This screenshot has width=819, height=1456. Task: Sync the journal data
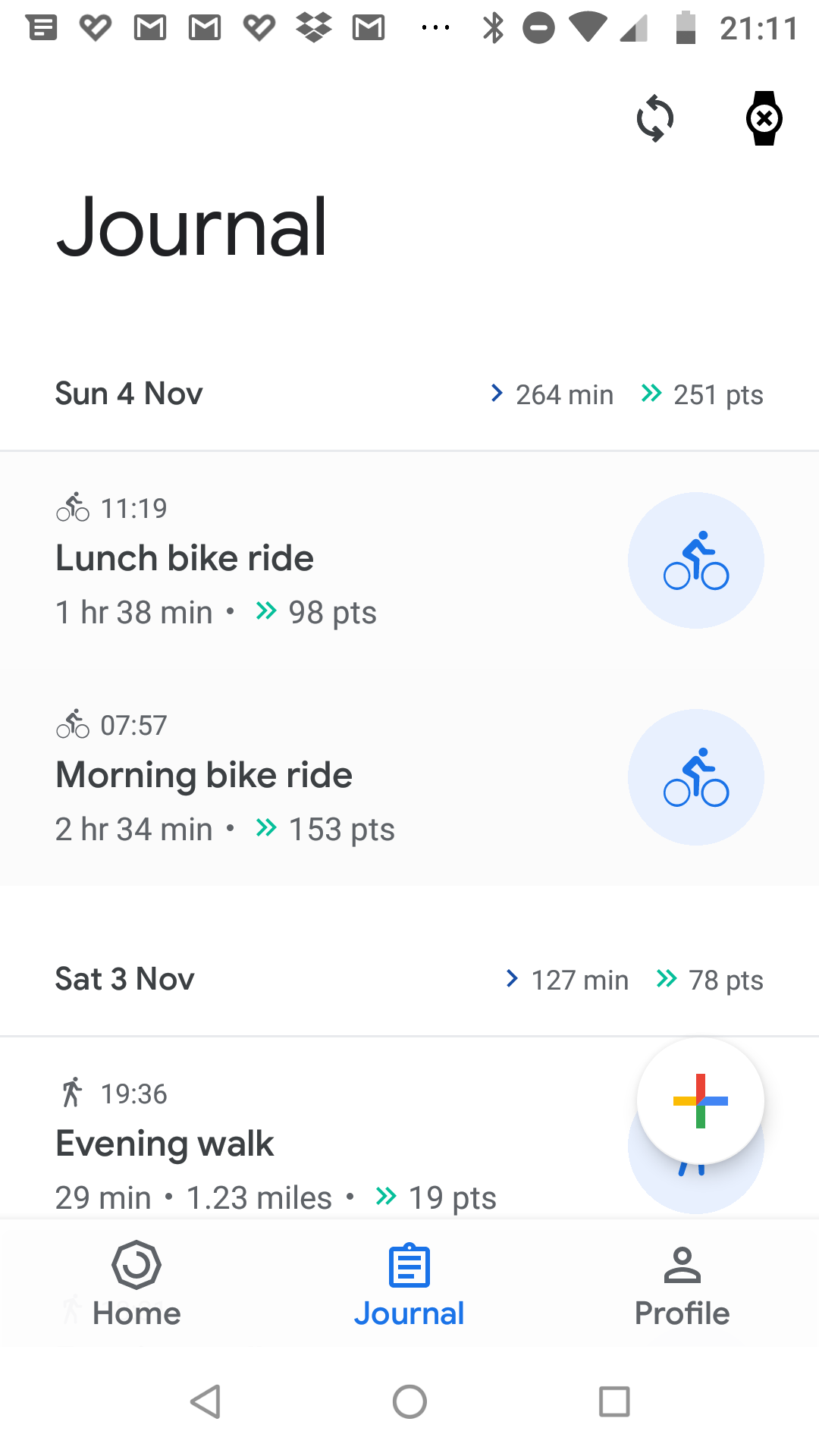654,119
